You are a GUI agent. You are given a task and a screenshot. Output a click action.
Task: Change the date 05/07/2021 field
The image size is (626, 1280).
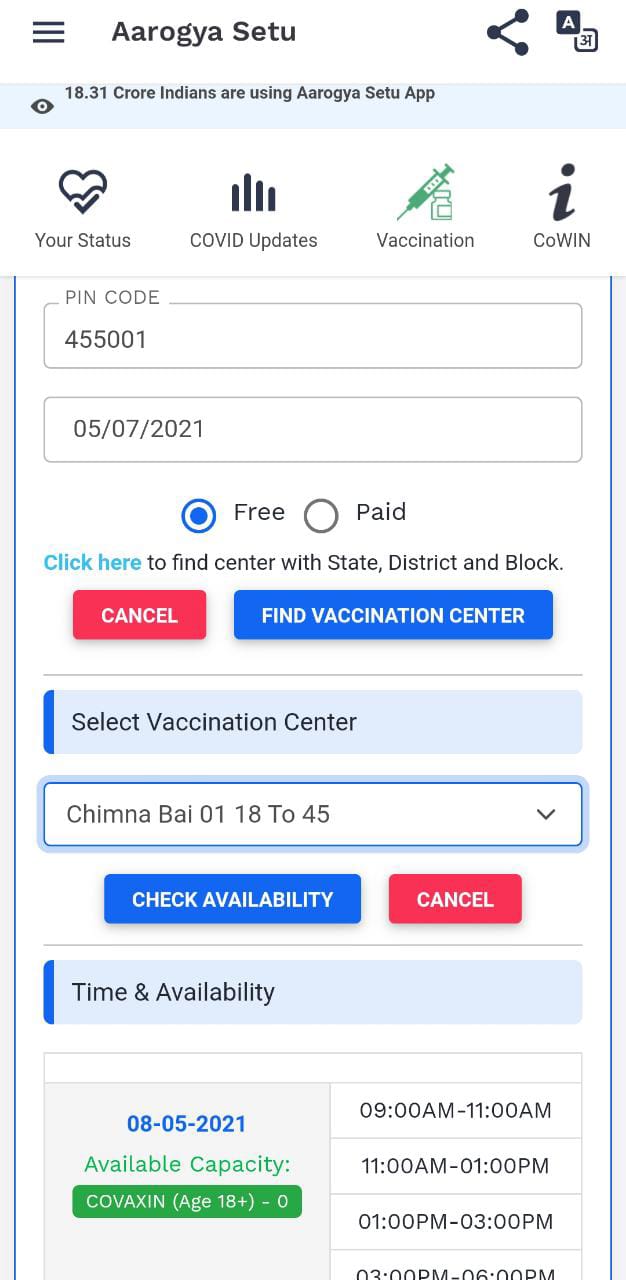pyautogui.click(x=313, y=430)
